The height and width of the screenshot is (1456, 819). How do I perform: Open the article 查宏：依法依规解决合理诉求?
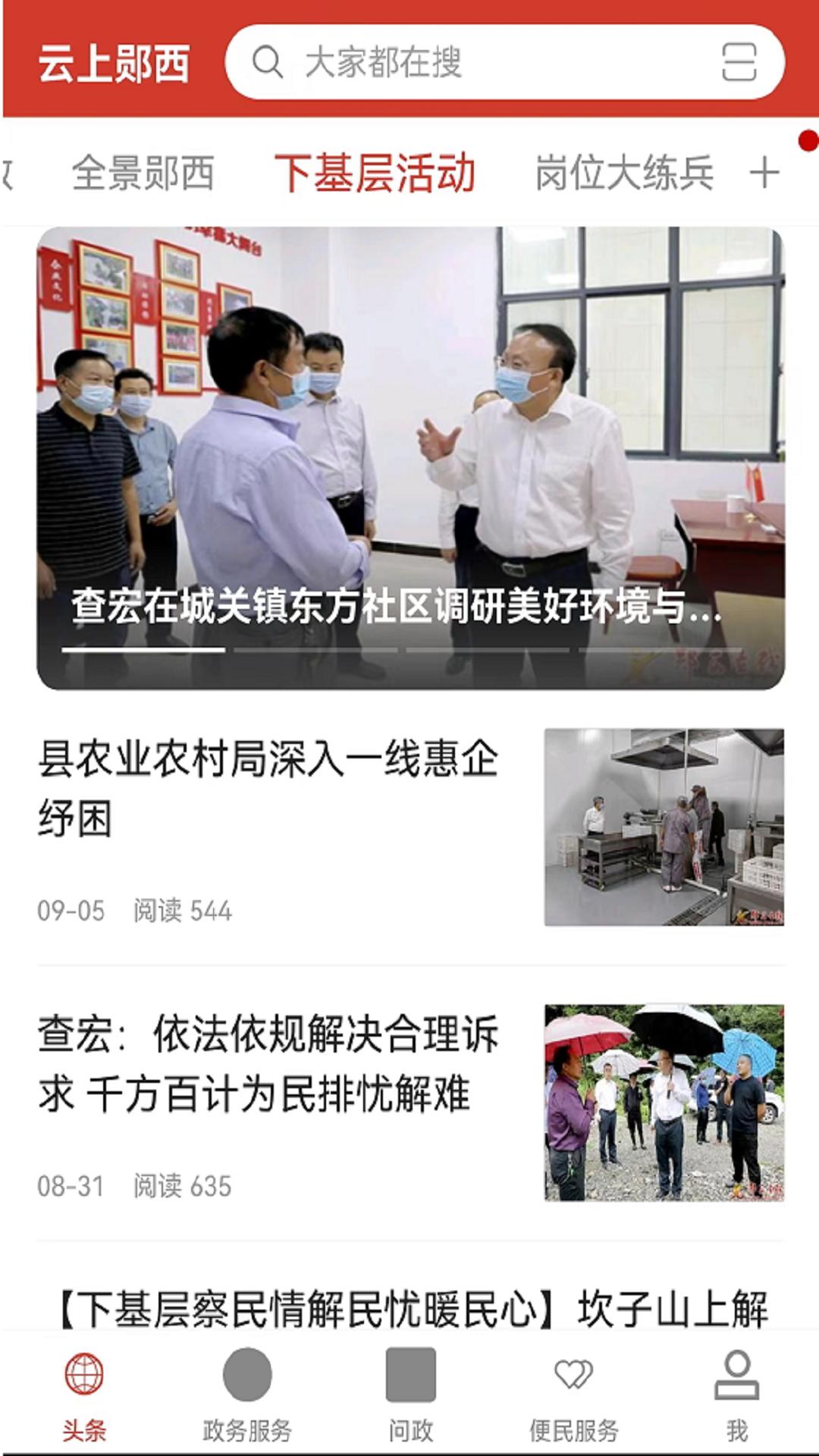pyautogui.click(x=268, y=1064)
